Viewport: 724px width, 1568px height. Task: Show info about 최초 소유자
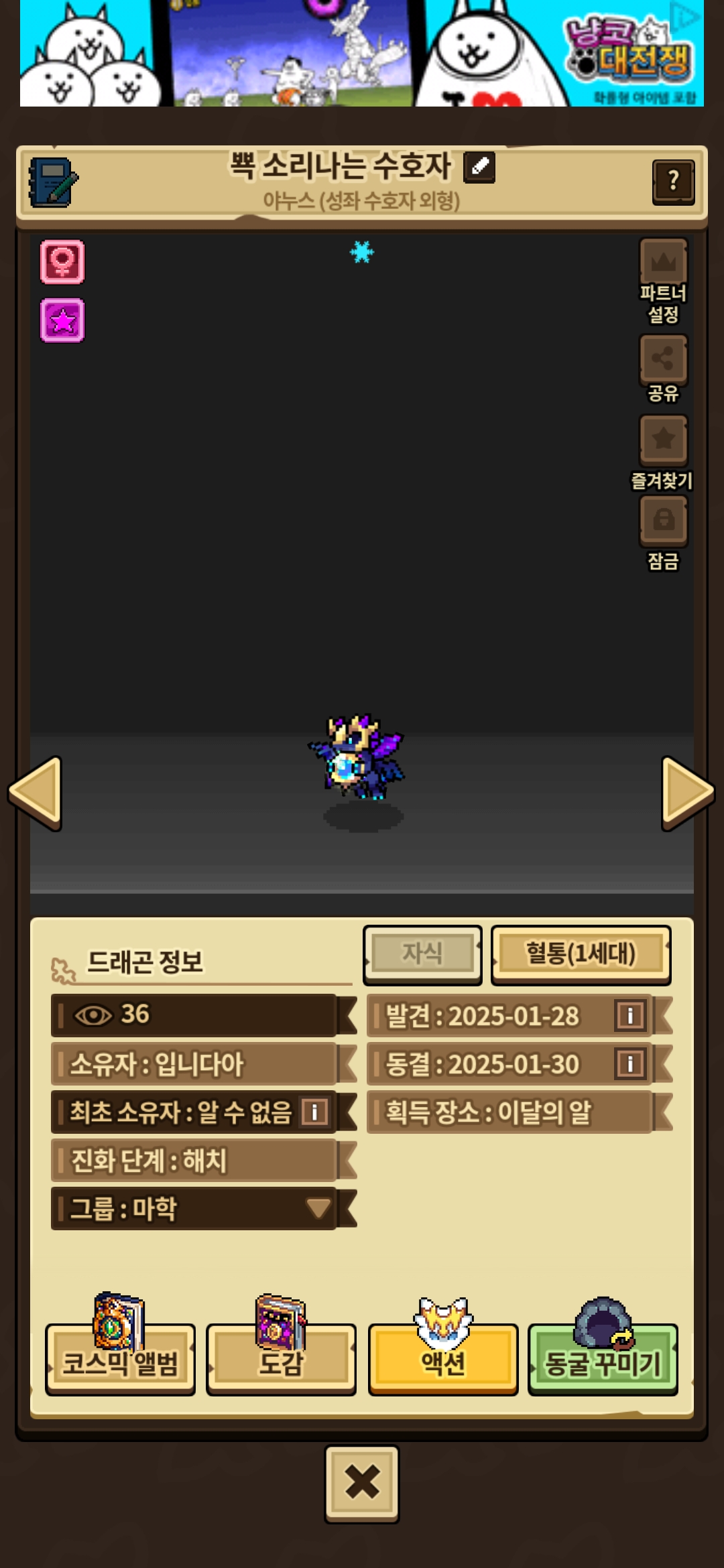pyautogui.click(x=314, y=1112)
